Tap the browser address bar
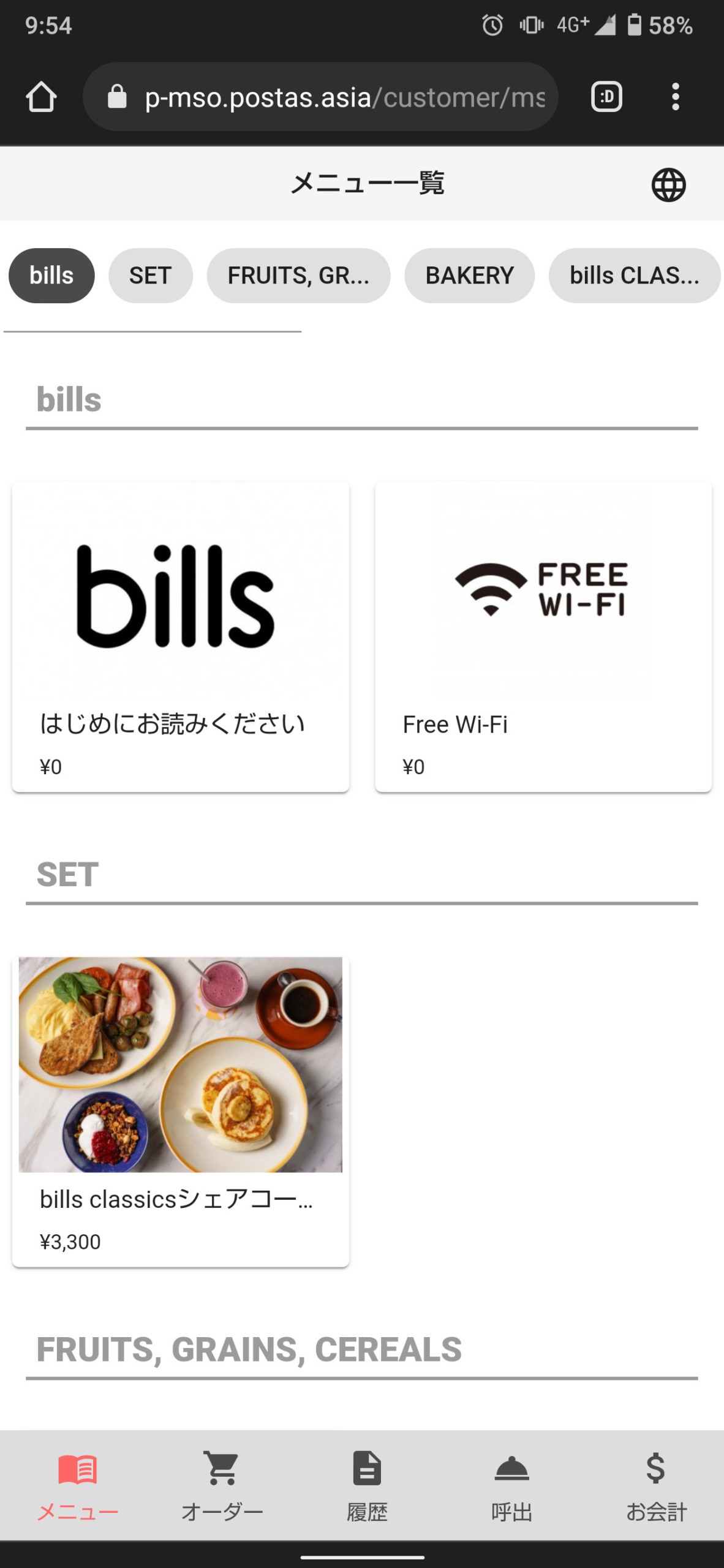This screenshot has width=724, height=1568. point(320,97)
